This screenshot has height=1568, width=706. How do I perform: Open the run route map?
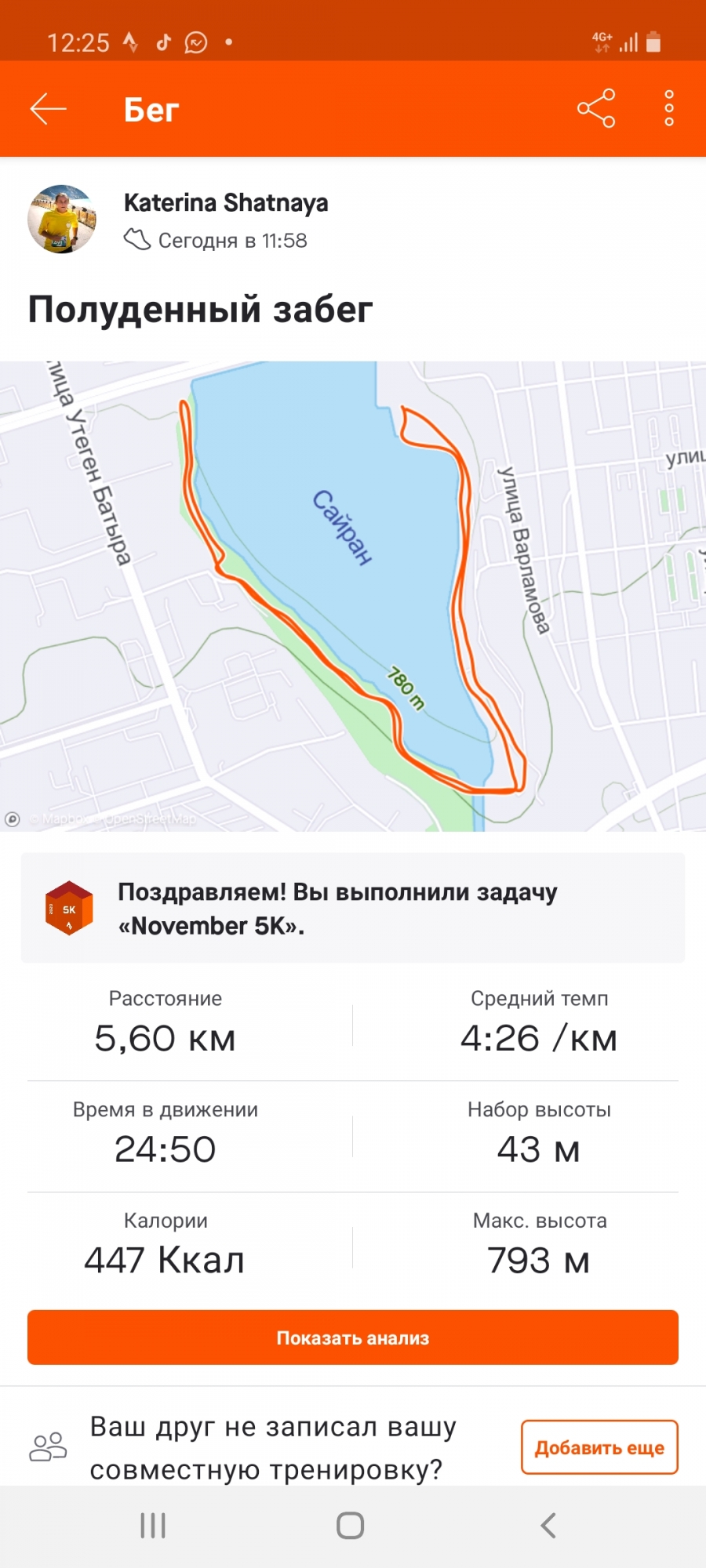point(353,596)
